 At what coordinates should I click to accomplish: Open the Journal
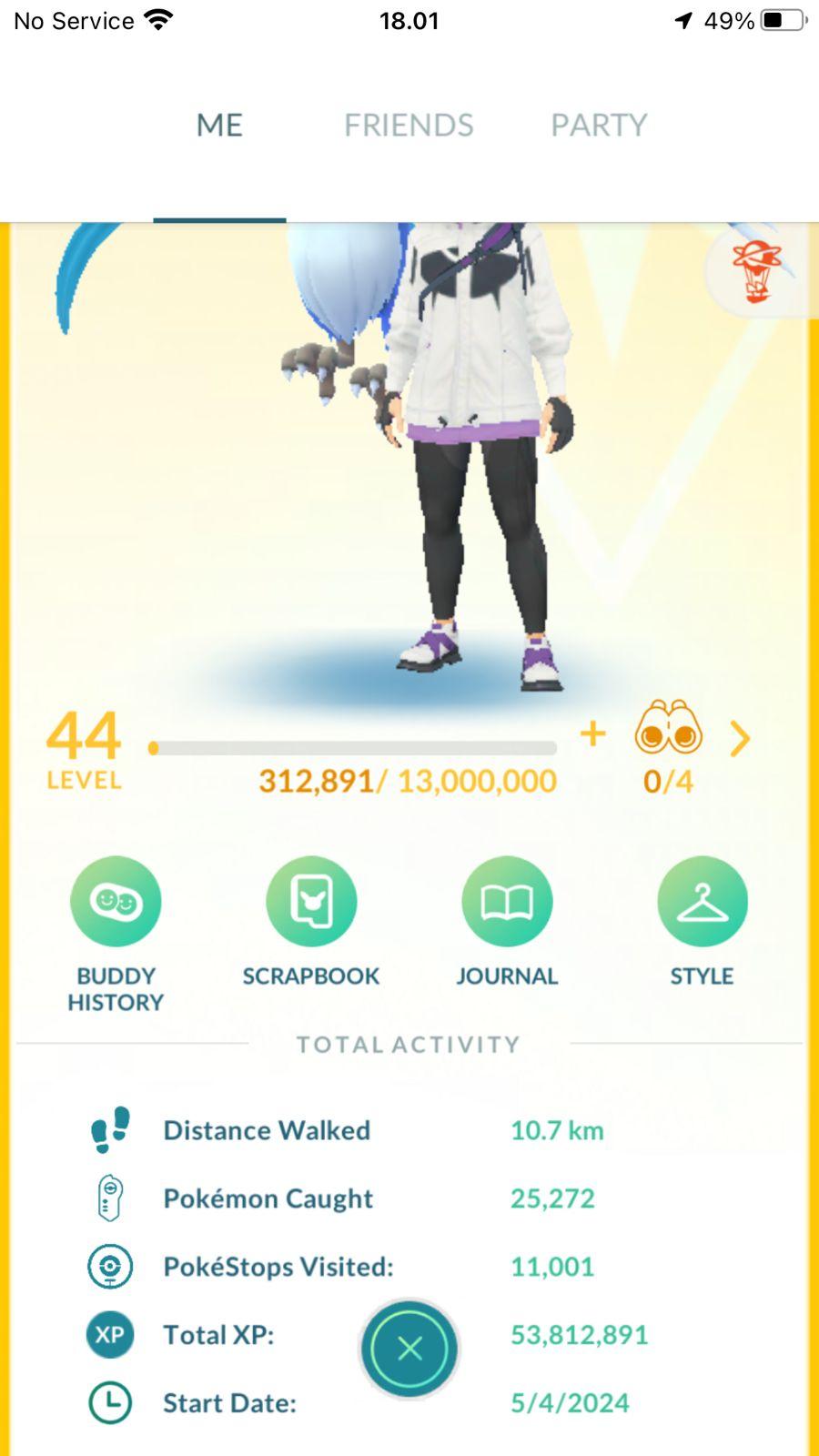tap(507, 902)
